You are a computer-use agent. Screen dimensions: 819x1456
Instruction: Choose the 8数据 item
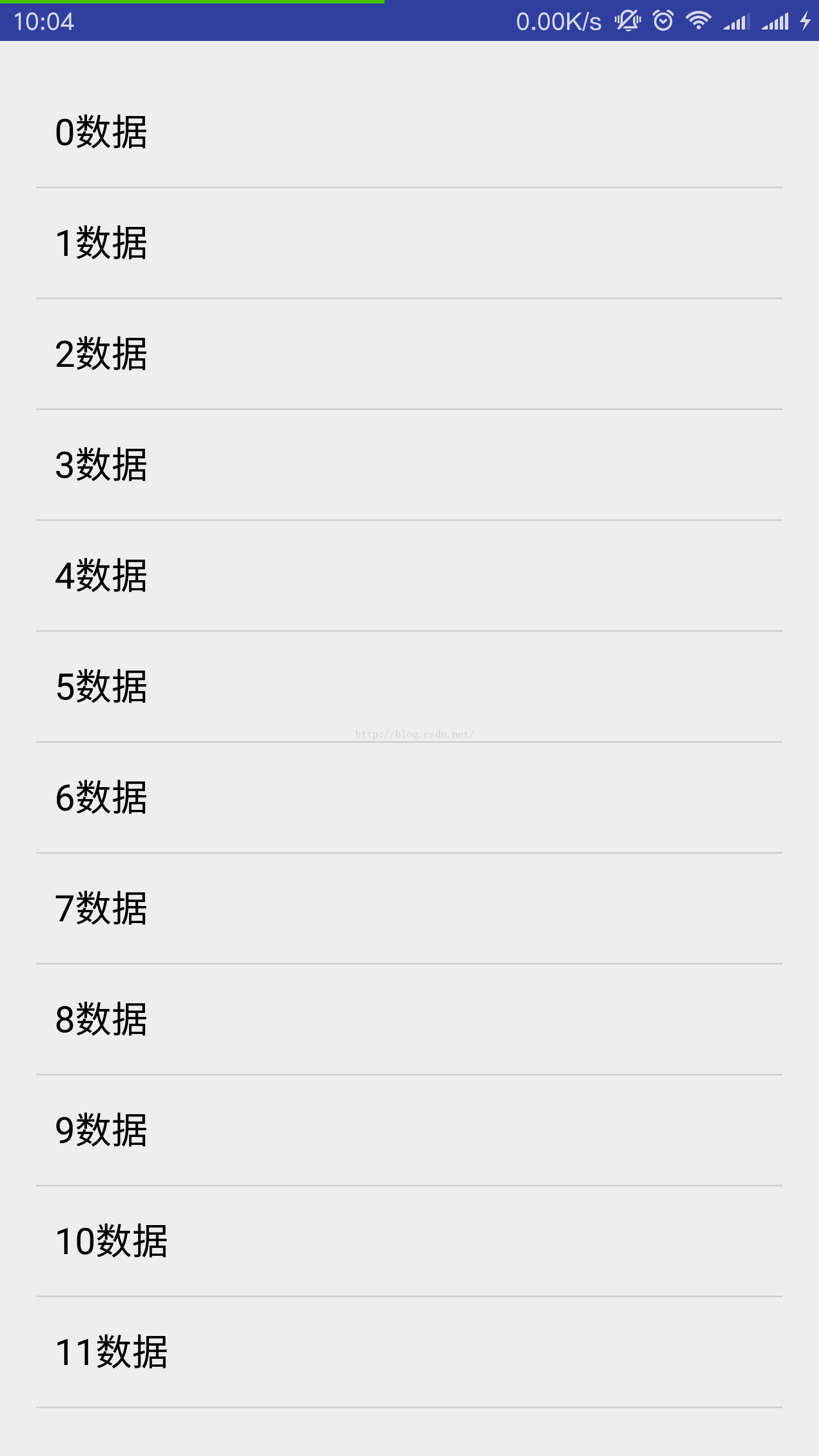pyautogui.click(x=409, y=1019)
